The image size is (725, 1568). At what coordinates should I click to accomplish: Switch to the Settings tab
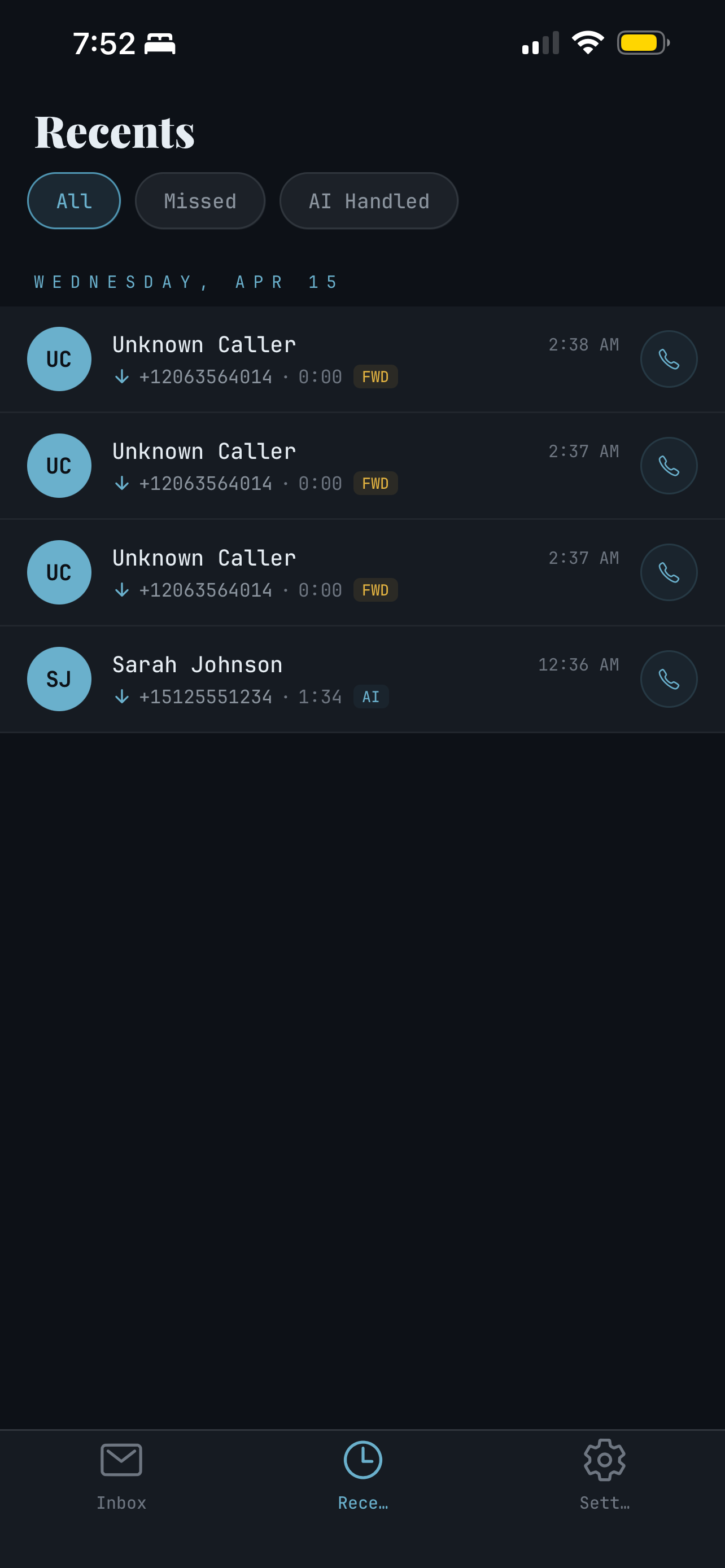click(x=603, y=1473)
